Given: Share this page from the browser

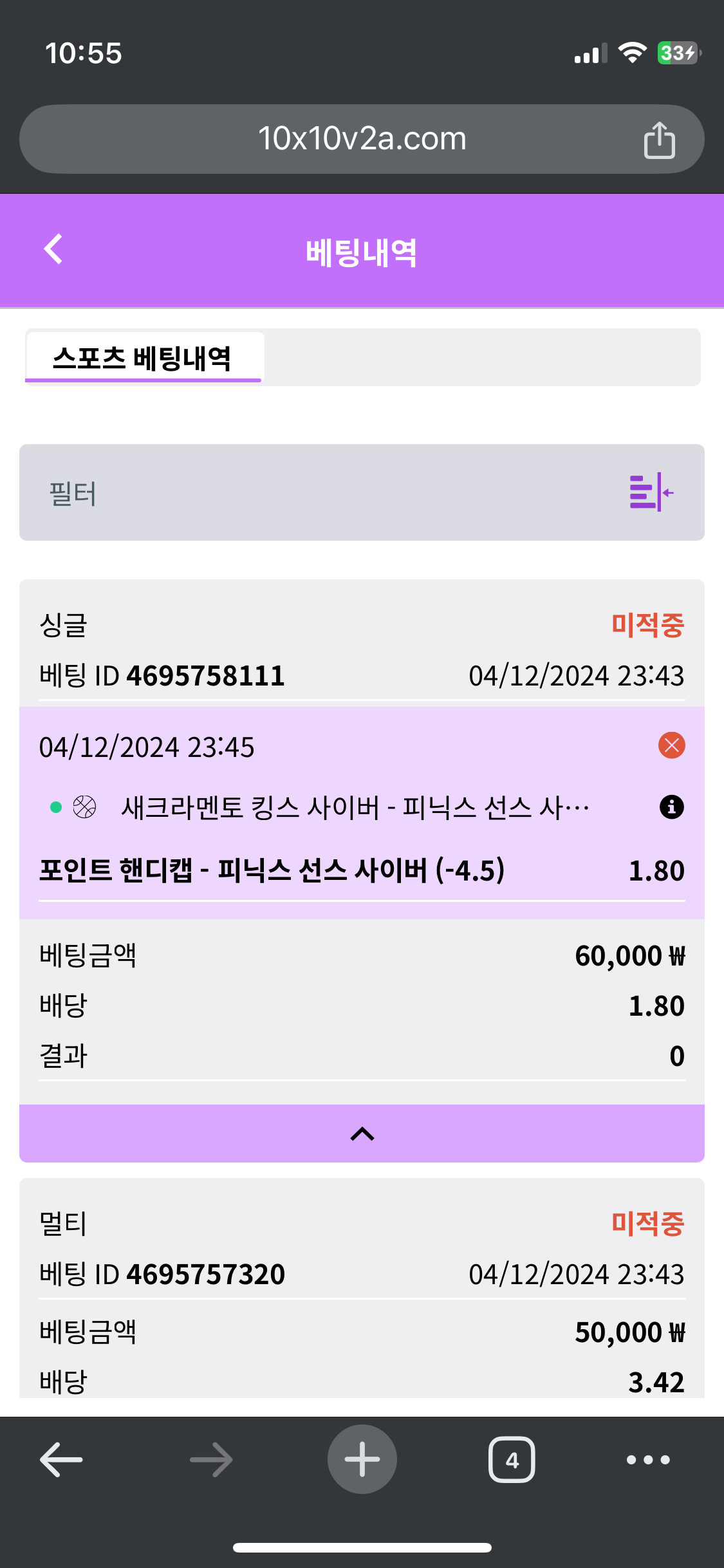Looking at the screenshot, I should (659, 140).
